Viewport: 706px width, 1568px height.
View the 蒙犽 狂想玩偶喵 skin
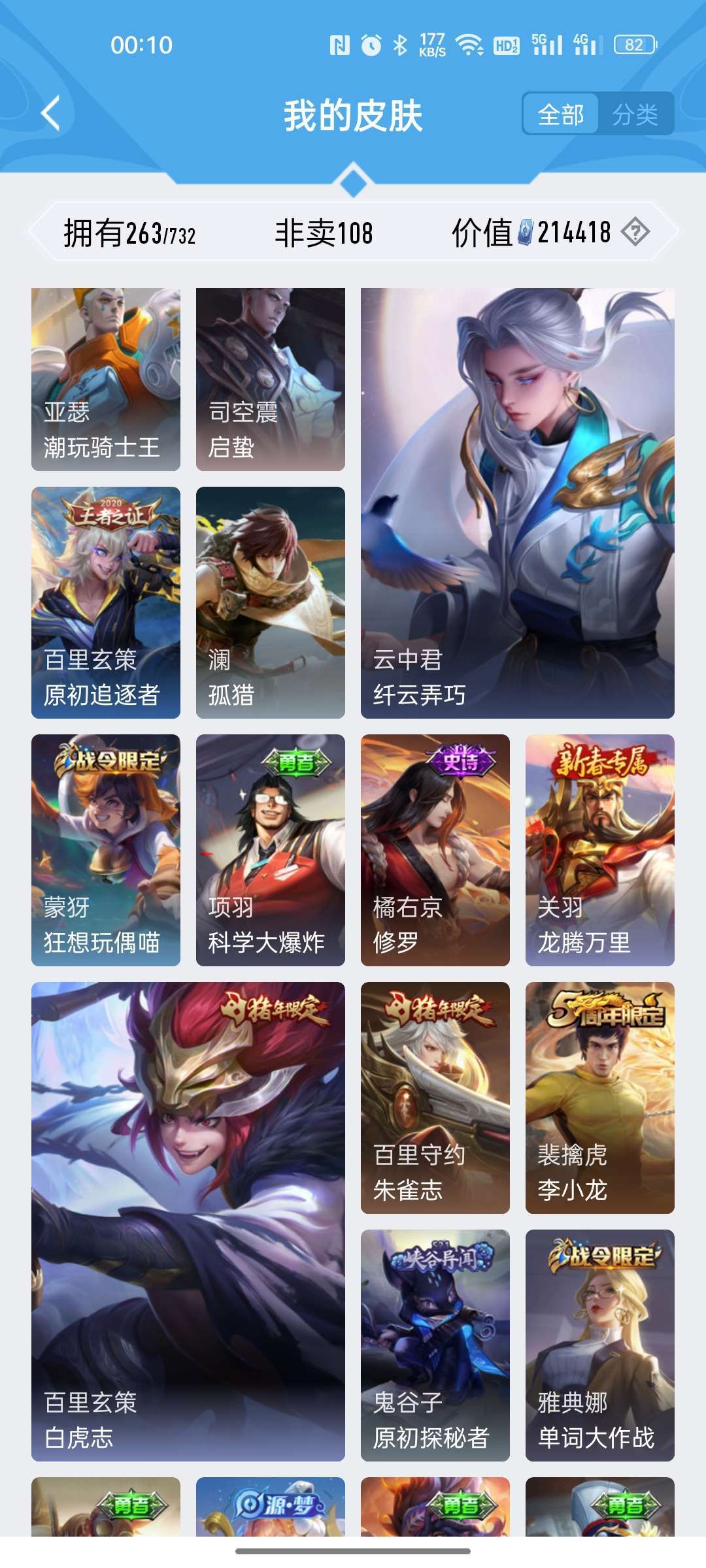tap(106, 850)
